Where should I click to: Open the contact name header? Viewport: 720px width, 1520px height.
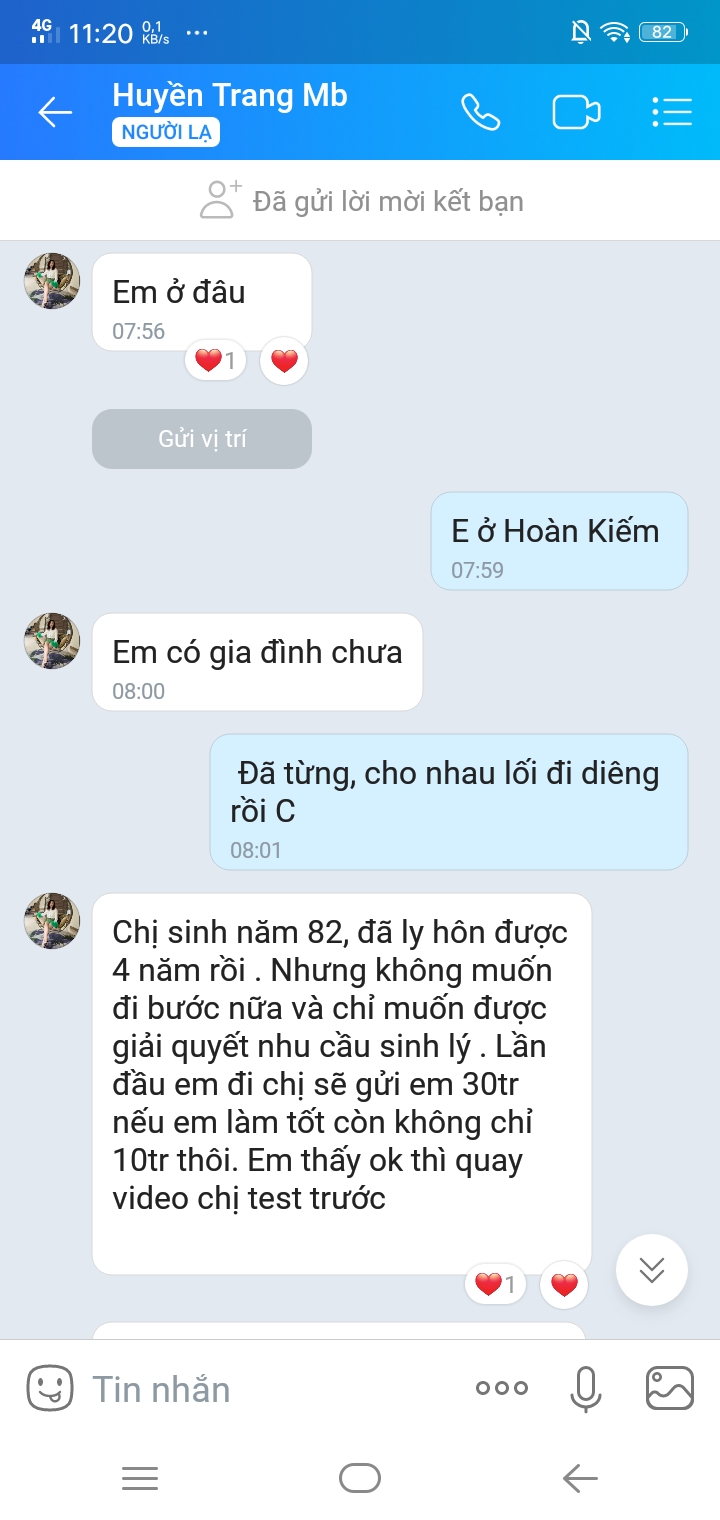230,96
